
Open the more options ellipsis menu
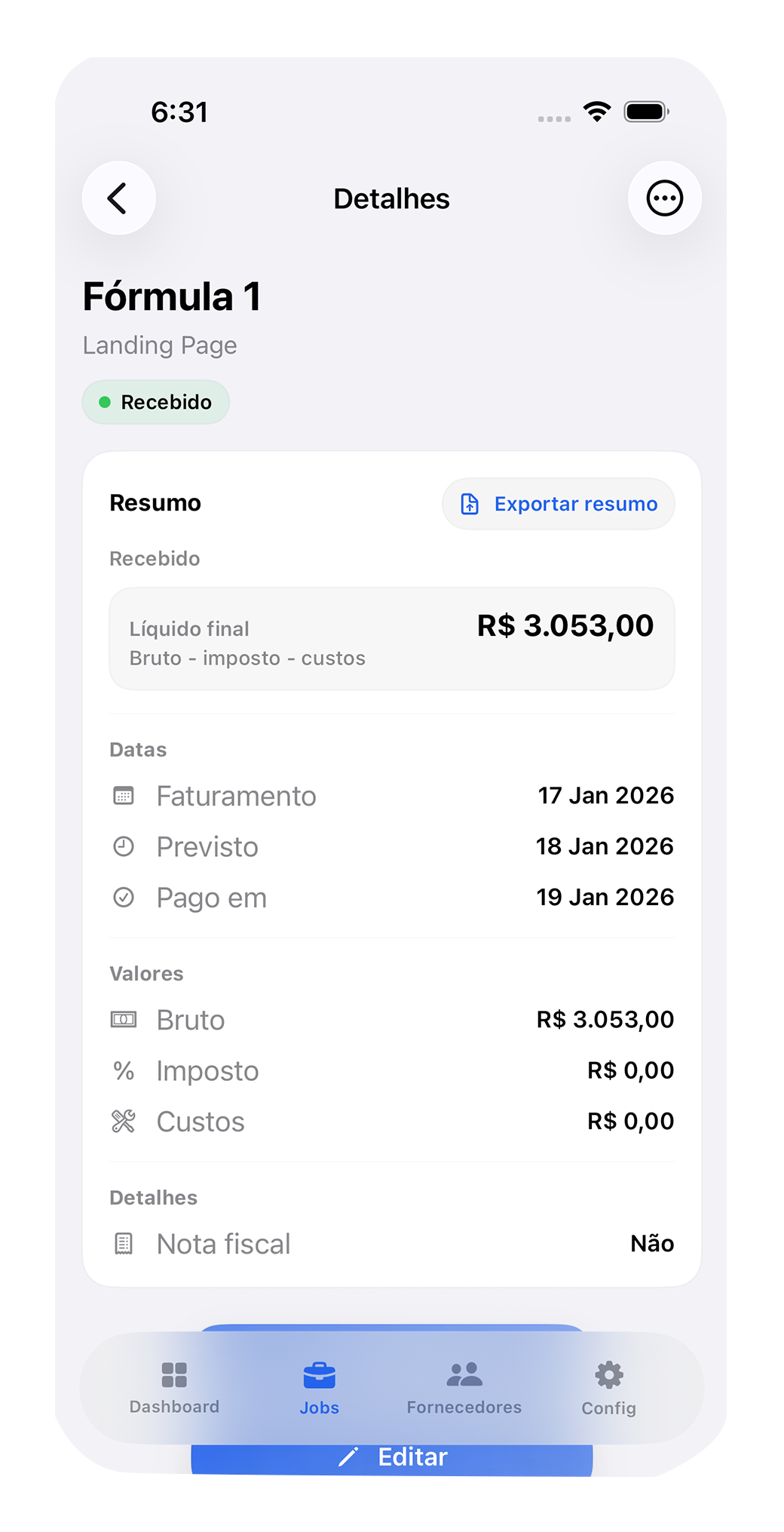pos(664,198)
